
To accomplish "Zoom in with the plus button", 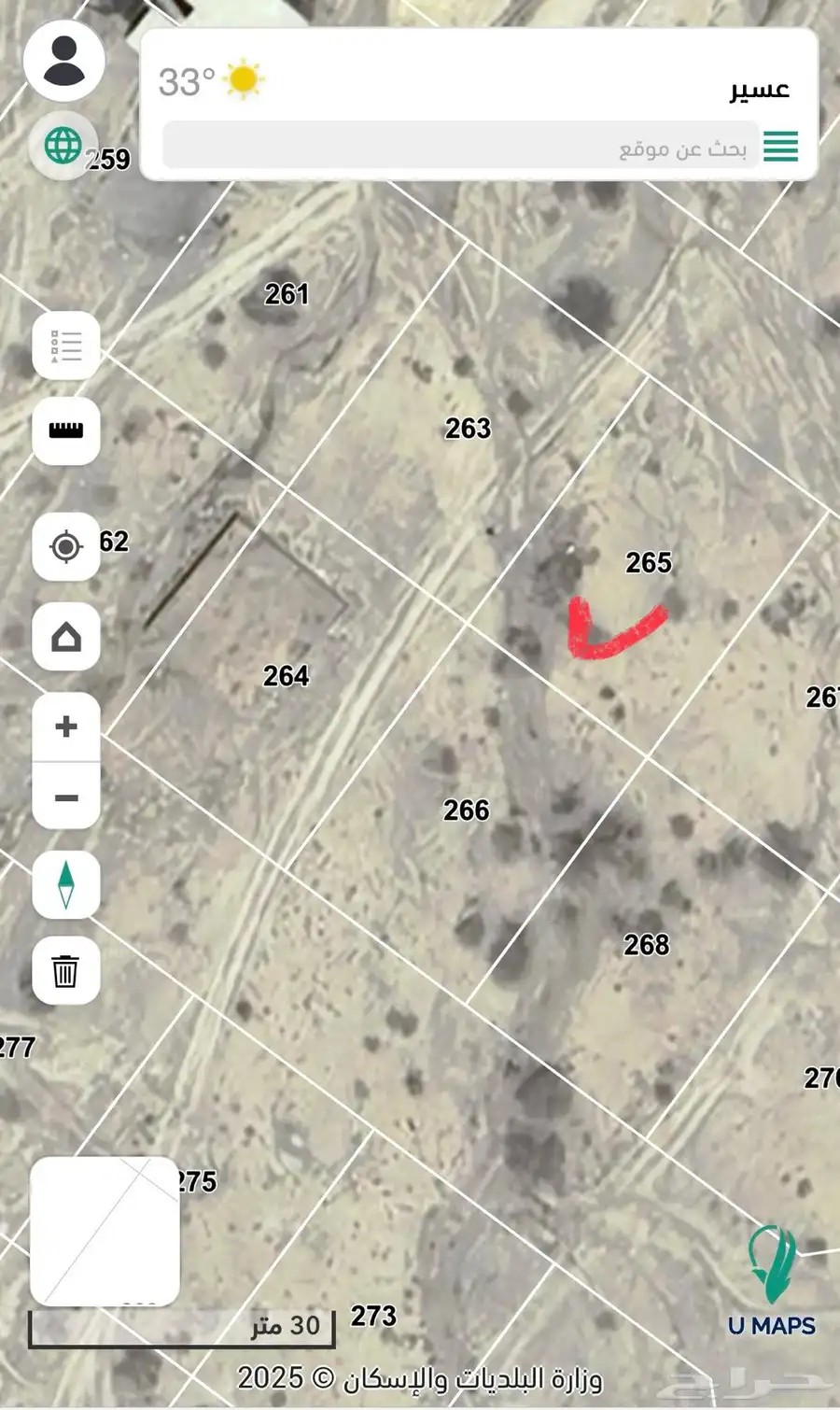I will tap(65, 726).
